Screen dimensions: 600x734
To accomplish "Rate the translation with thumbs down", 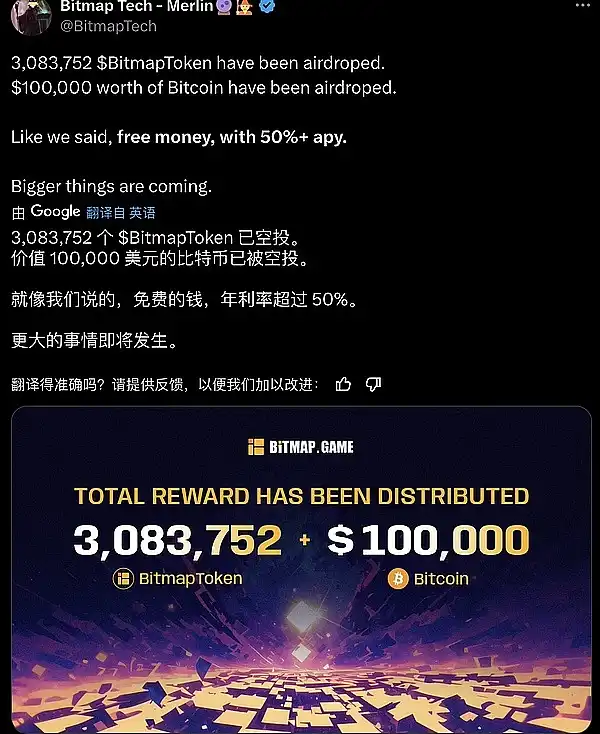I will tap(373, 384).
